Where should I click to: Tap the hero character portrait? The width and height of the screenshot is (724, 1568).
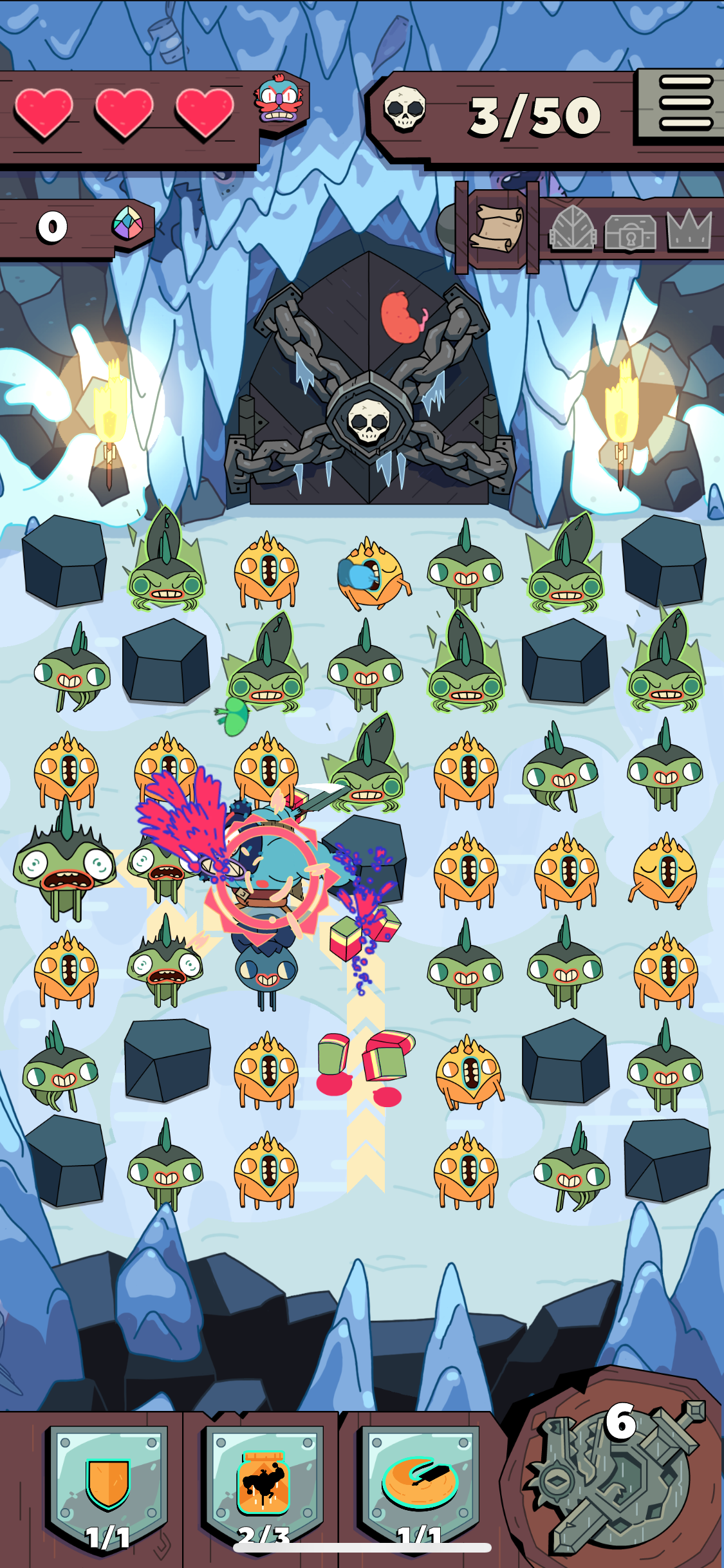coord(279,98)
